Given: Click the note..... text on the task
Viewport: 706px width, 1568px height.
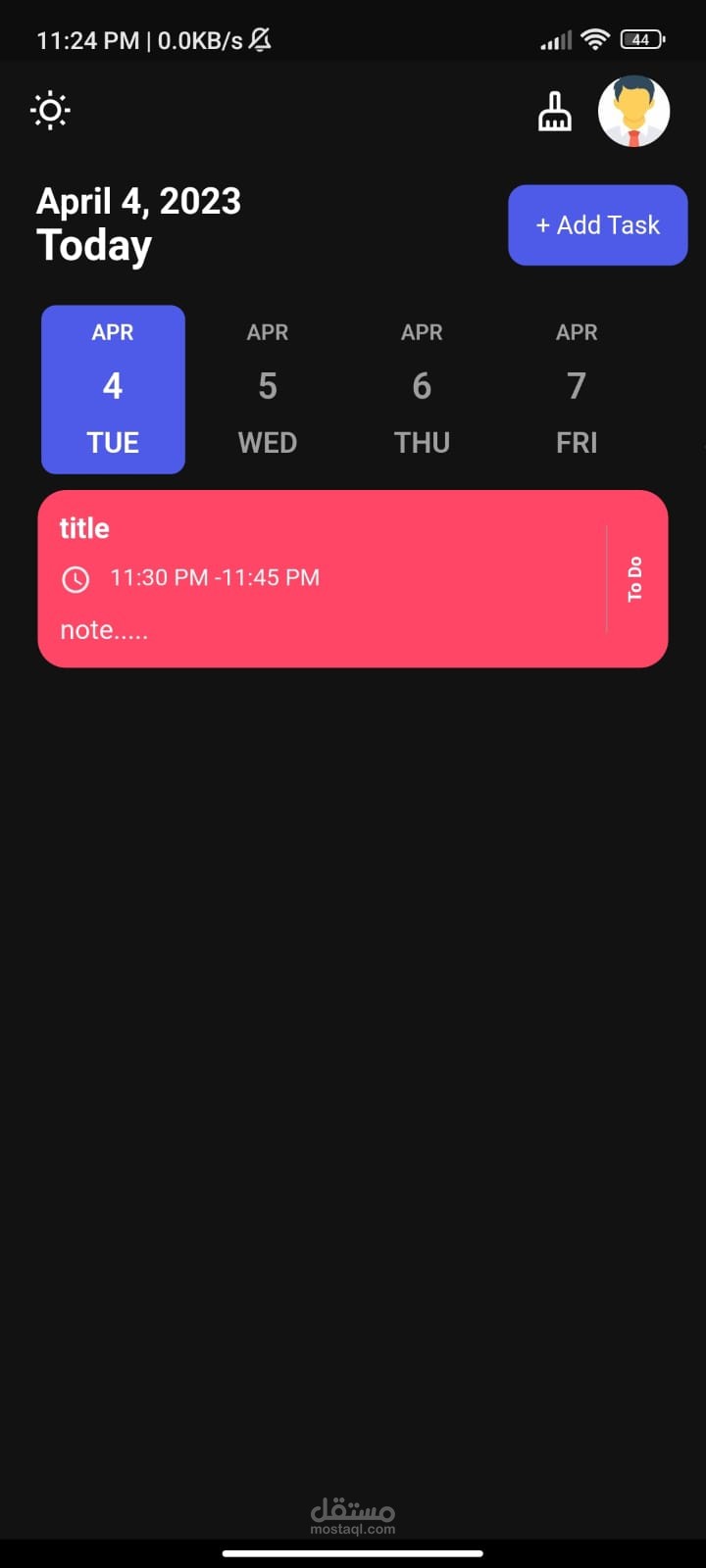Looking at the screenshot, I should [103, 629].
